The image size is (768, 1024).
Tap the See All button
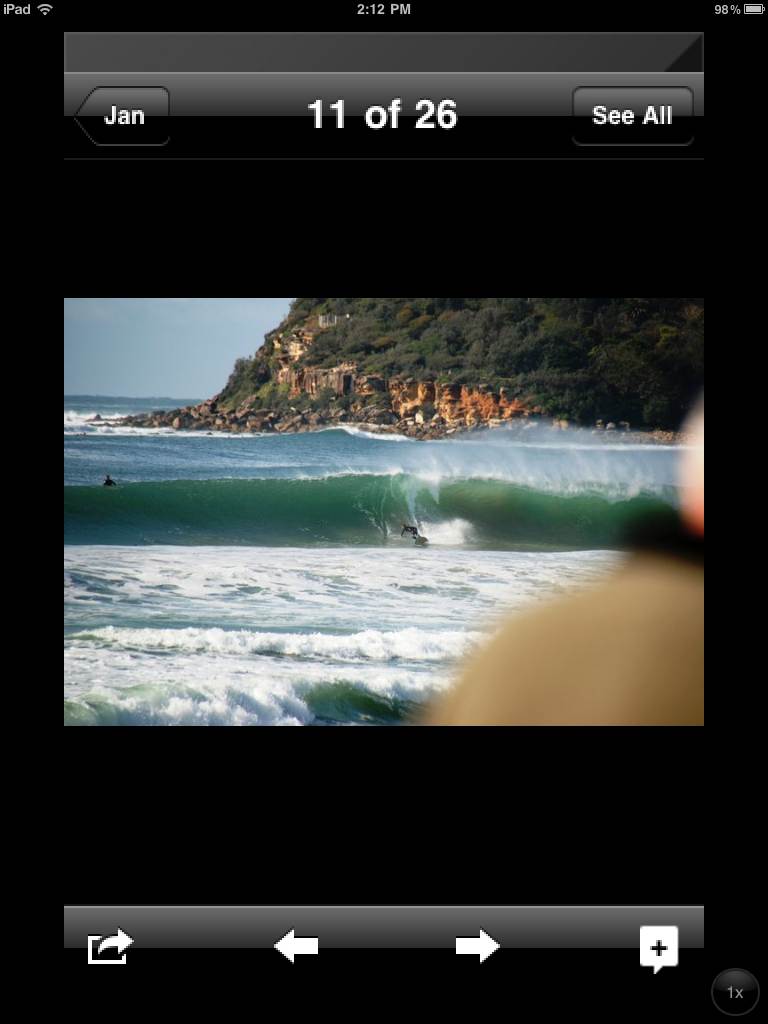tap(632, 116)
